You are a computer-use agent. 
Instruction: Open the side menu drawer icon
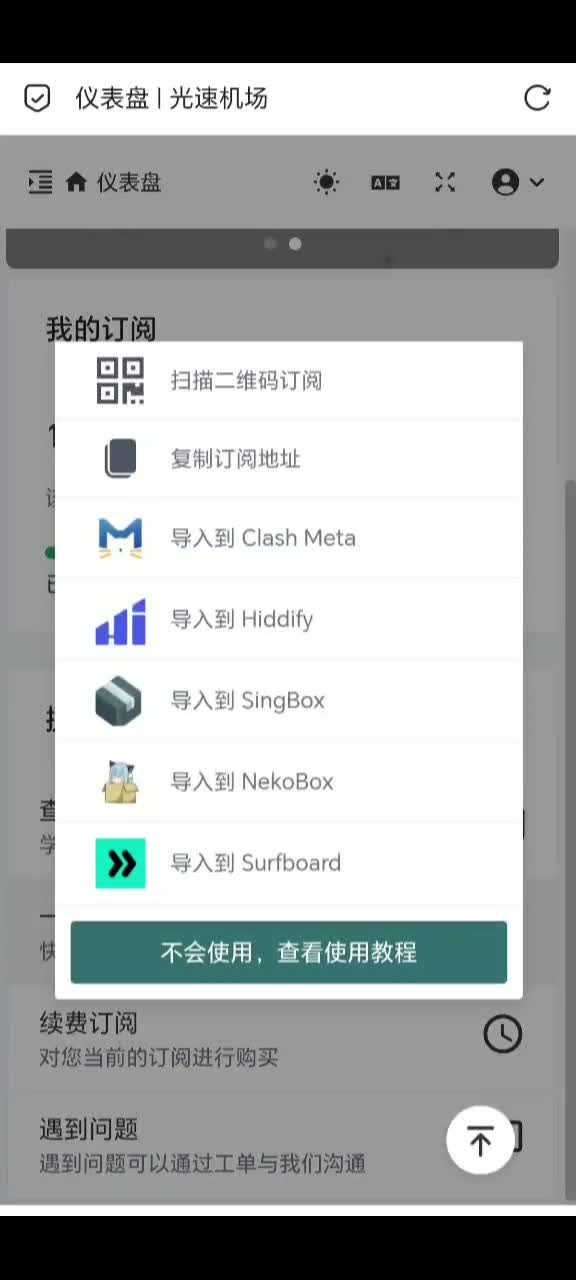[40, 182]
